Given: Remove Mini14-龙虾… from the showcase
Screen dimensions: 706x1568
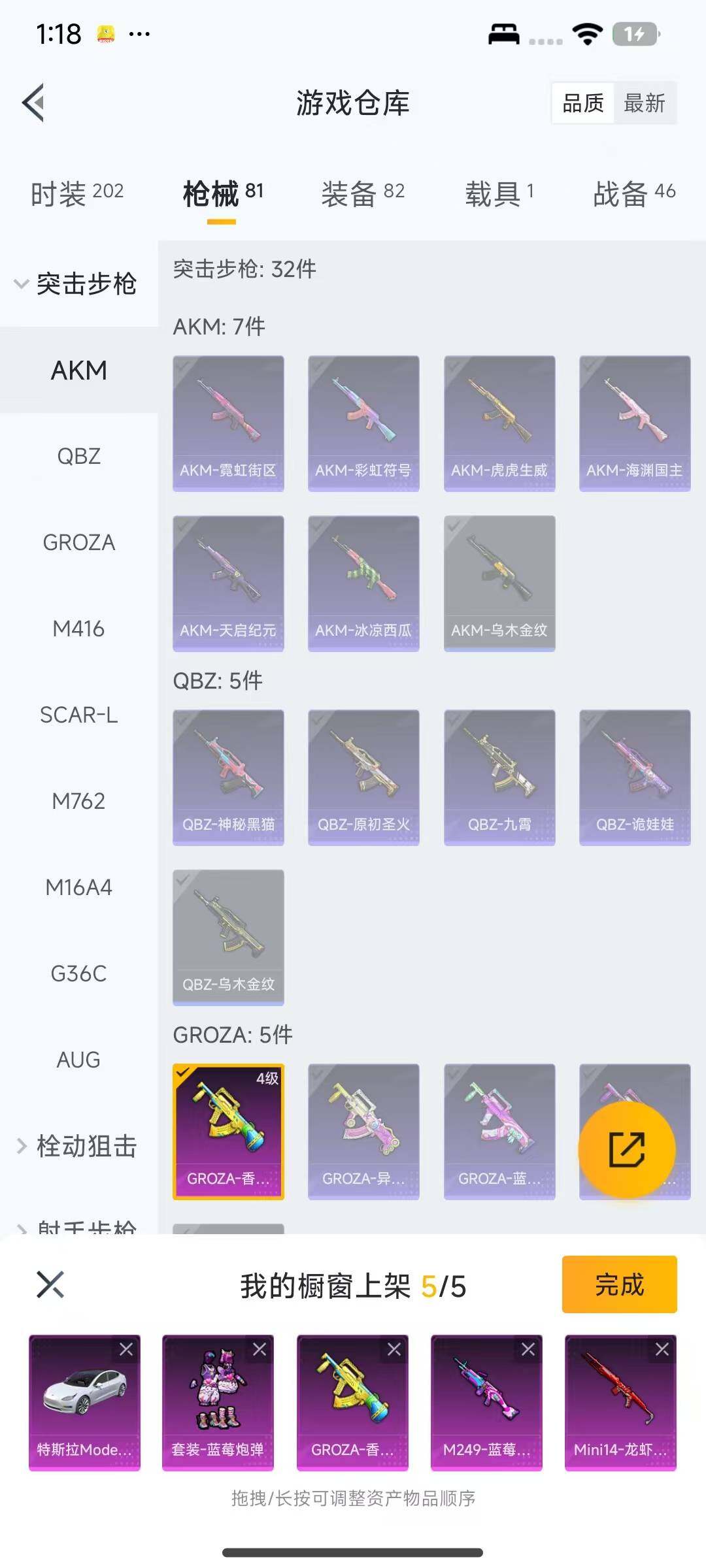Looking at the screenshot, I should 662,1349.
